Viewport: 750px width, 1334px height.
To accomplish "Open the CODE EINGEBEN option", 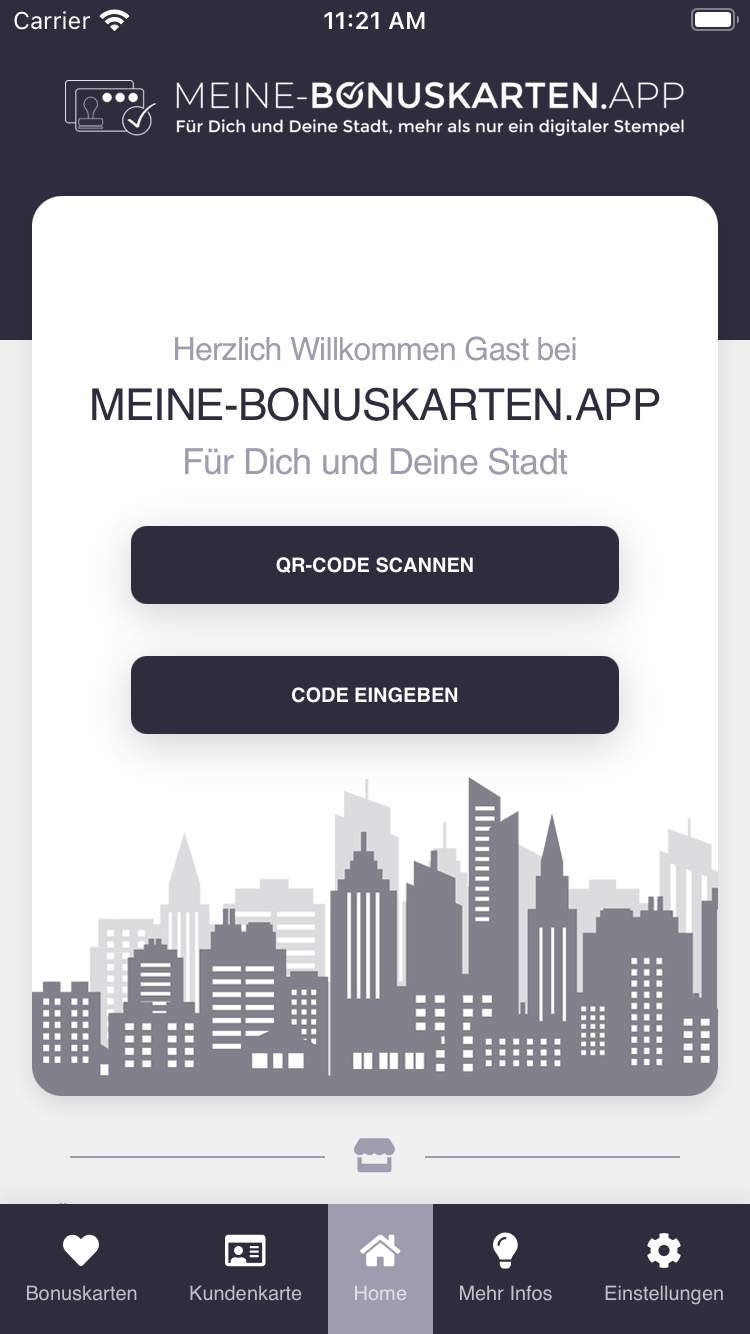I will [x=374, y=695].
